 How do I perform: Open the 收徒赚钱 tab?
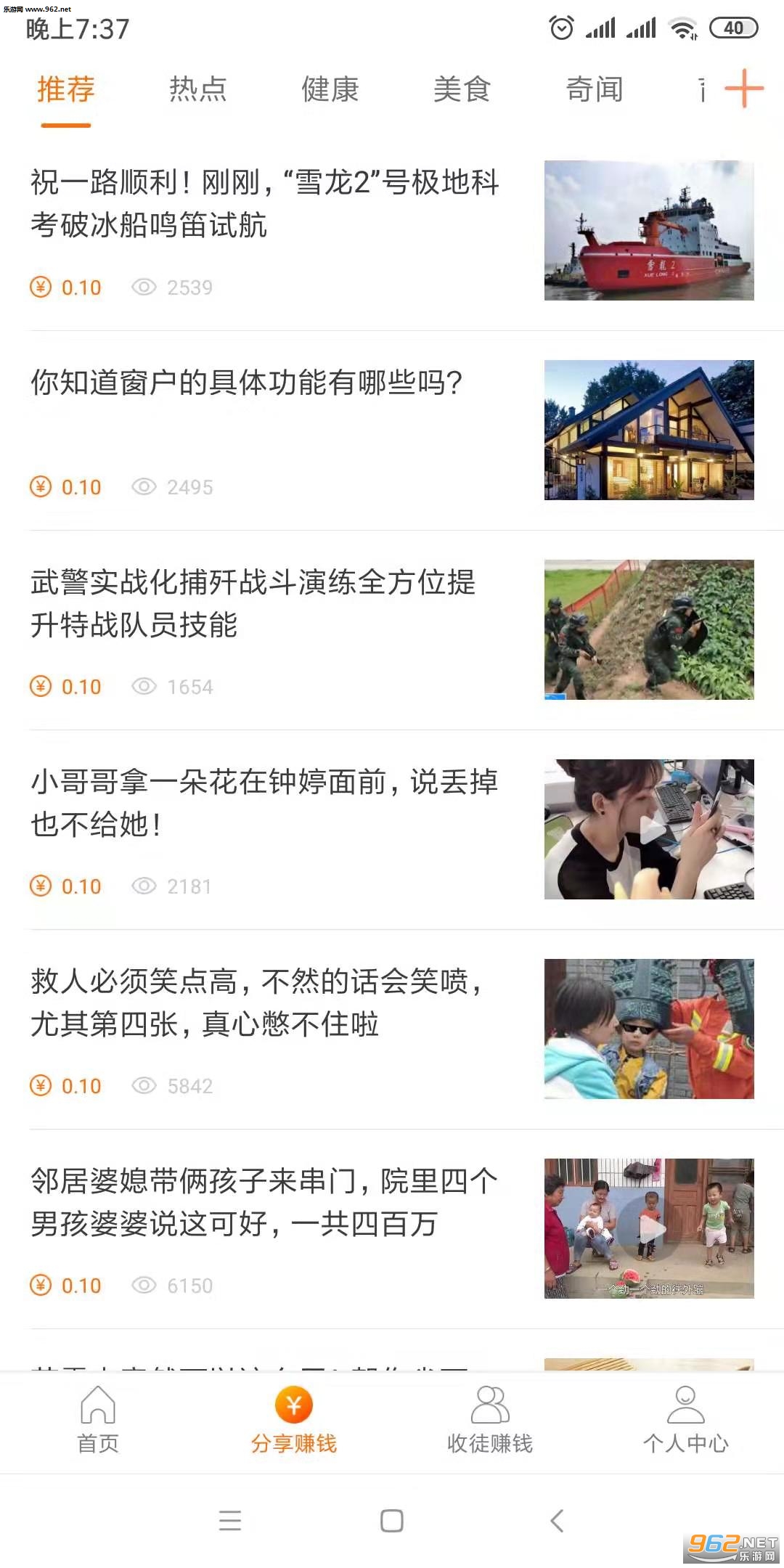coord(490,1420)
